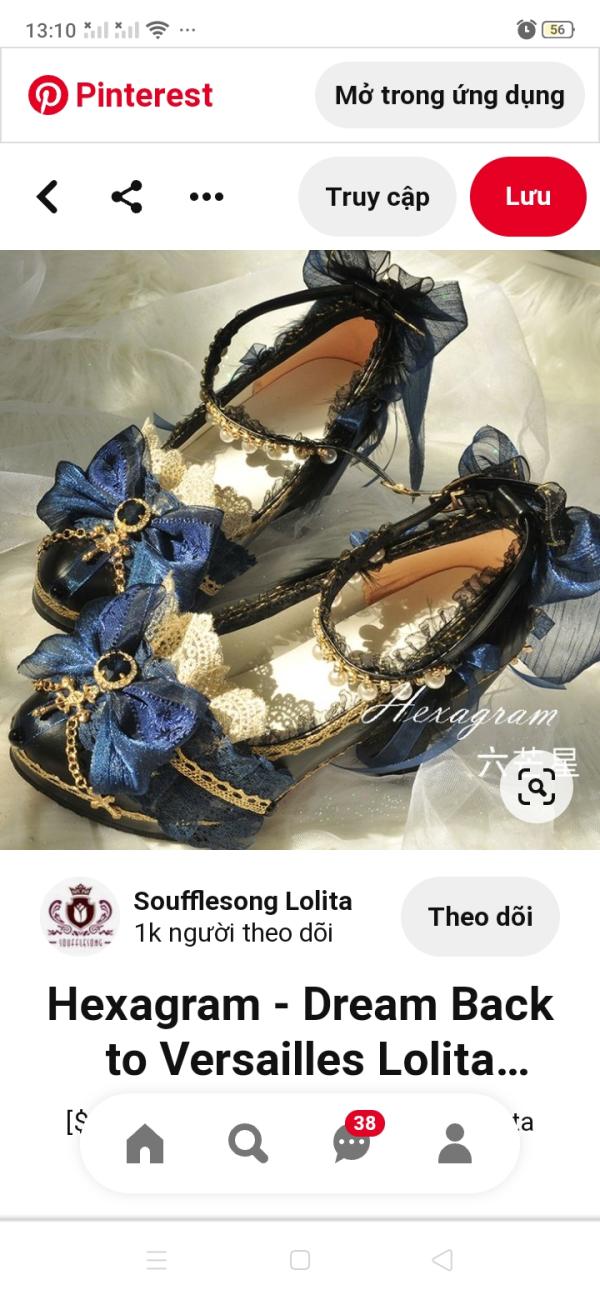The width and height of the screenshot is (600, 1300).
Task: Save the pin with 'Lưu'
Action: point(528,197)
